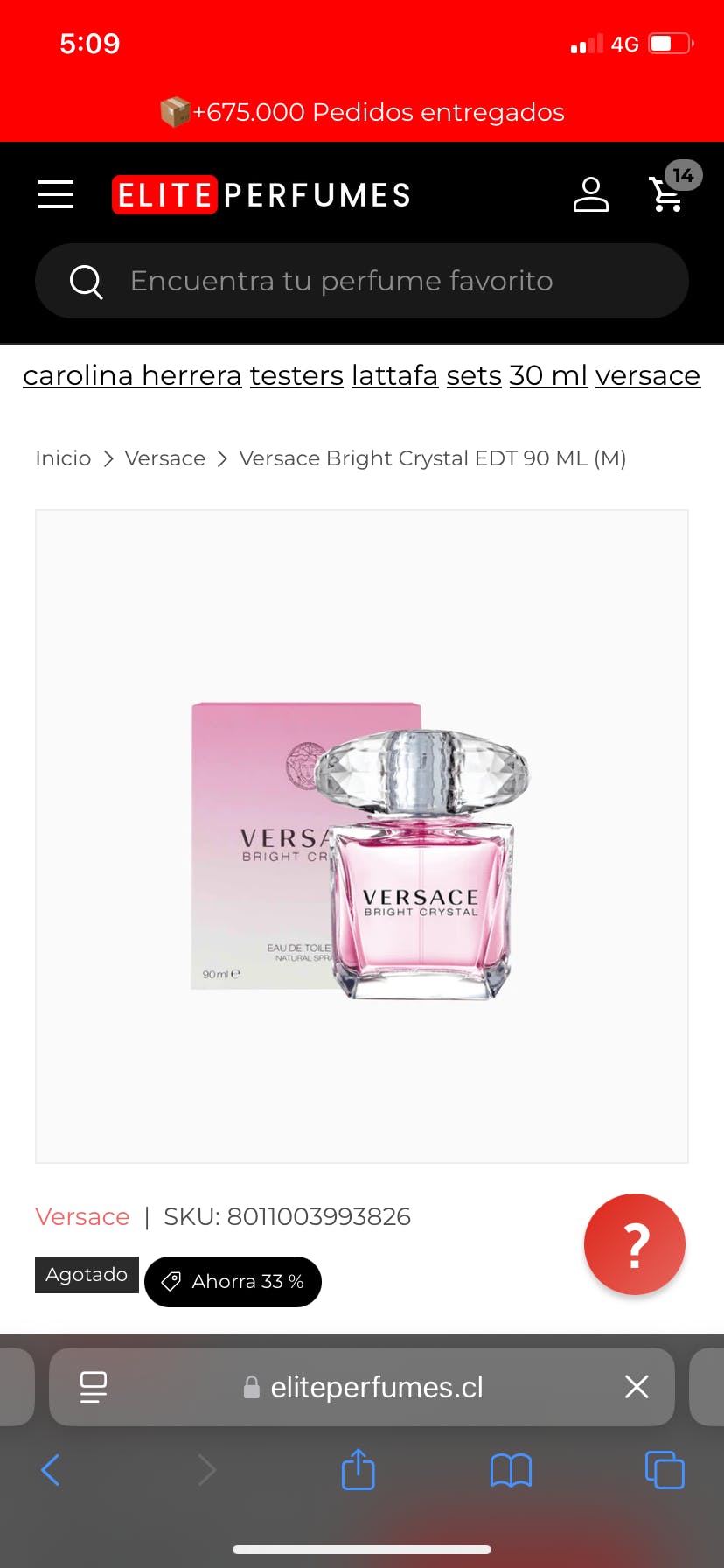Open the shopping cart with 14 items
Viewport: 724px width, 1568px height.
click(668, 192)
